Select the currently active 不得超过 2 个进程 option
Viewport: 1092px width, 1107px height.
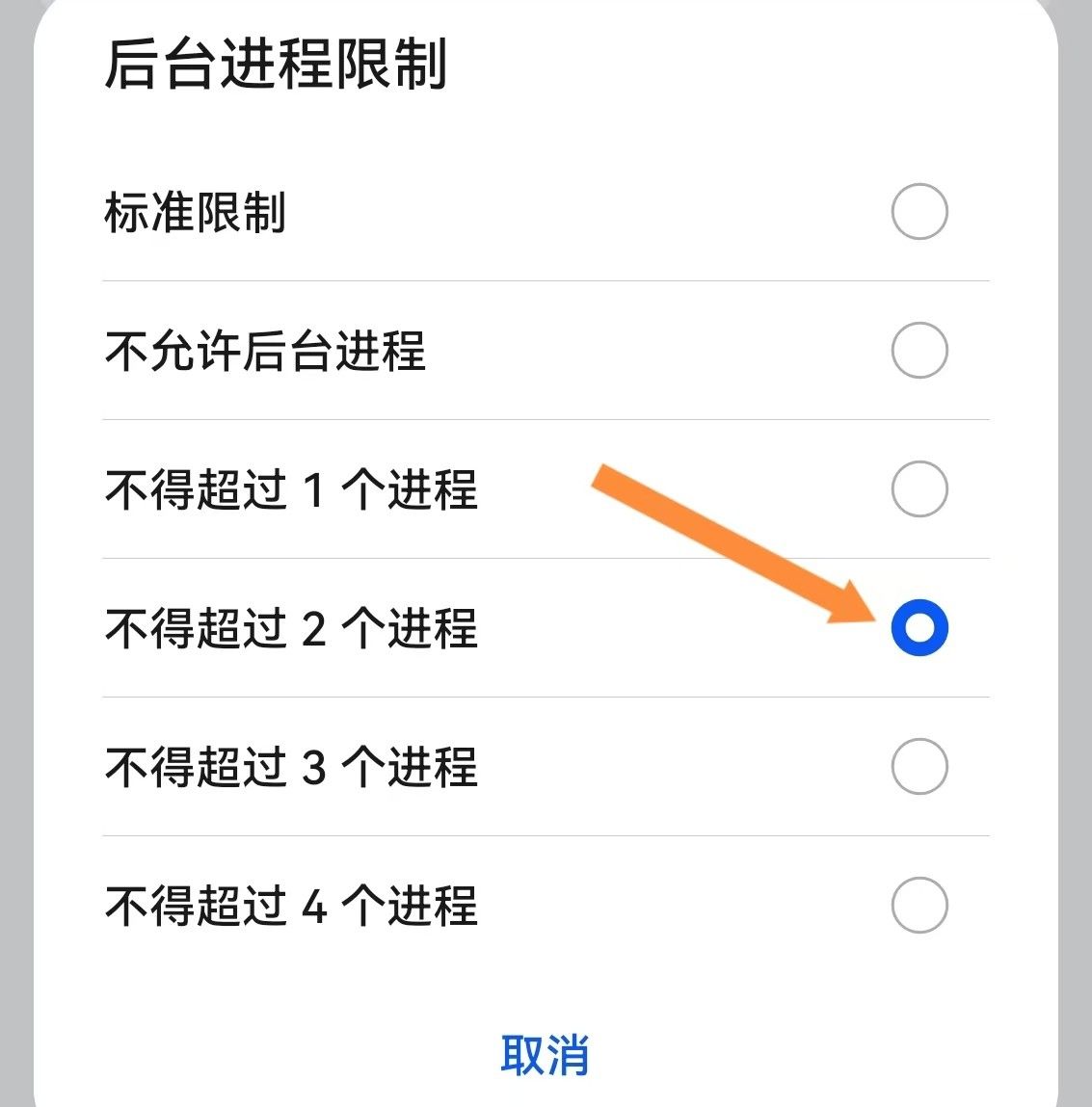[x=920, y=629]
